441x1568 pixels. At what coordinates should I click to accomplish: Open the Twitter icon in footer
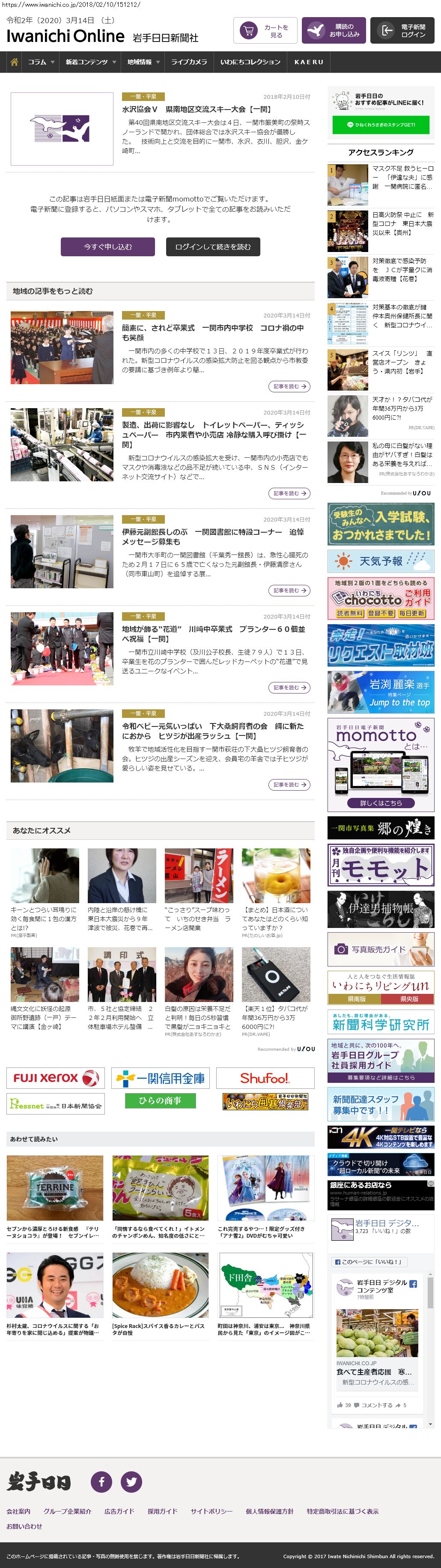coord(131,1481)
